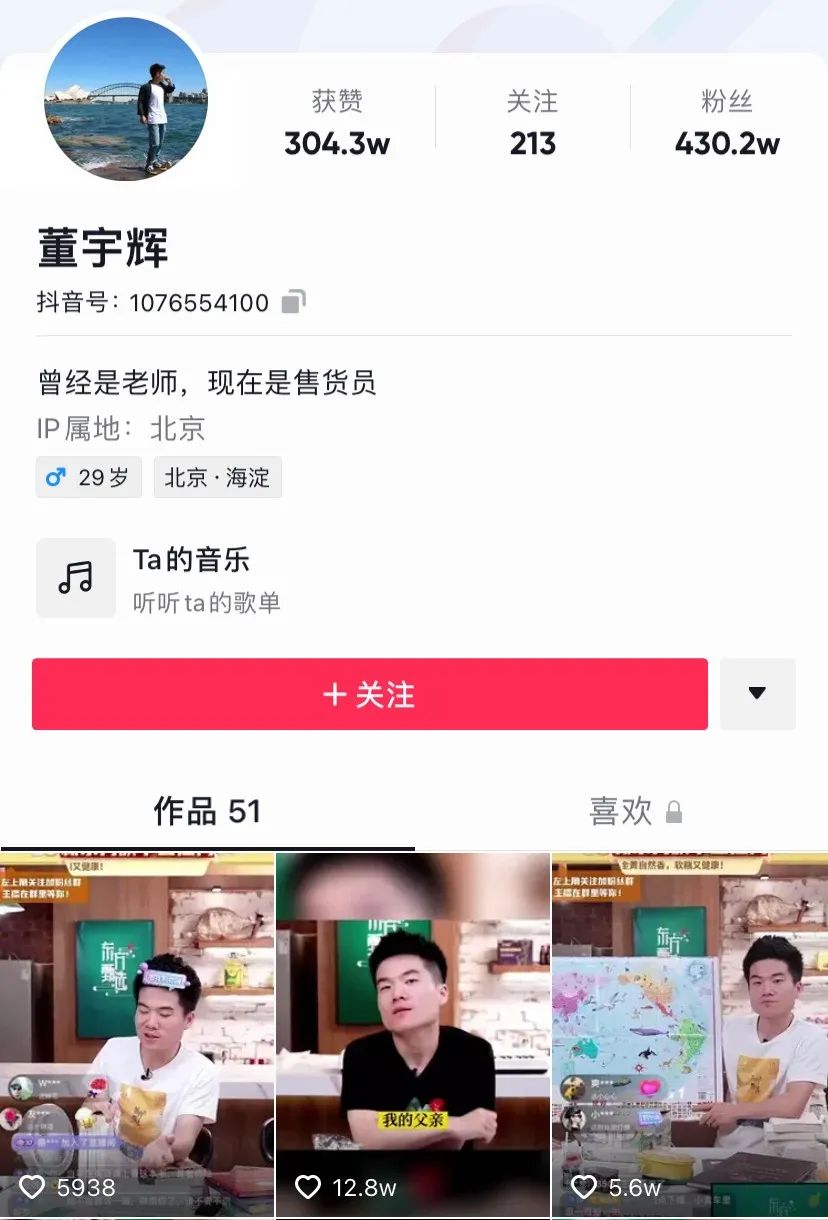Viewport: 828px width, 1220px height.
Task: Click the 获赞 304.3w stat counter
Action: 337,122
